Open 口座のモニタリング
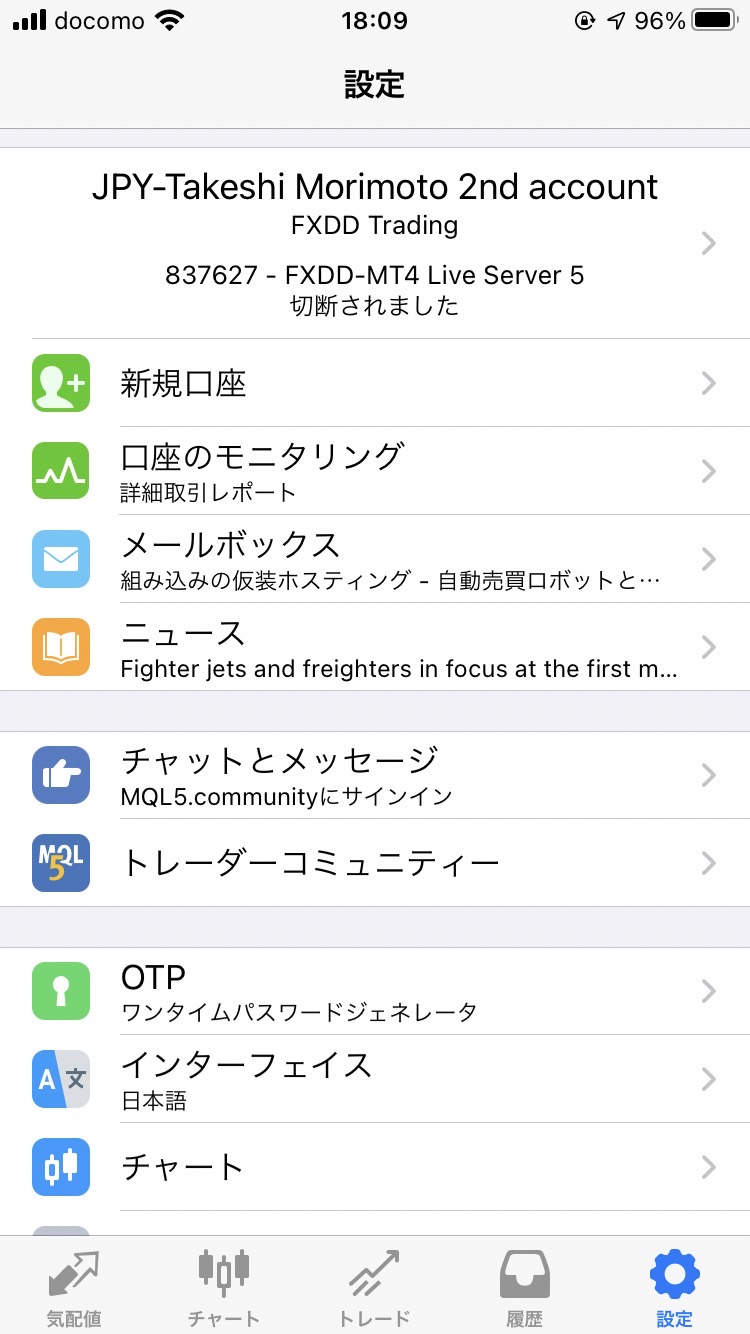The width and height of the screenshot is (750, 1334). 375,470
